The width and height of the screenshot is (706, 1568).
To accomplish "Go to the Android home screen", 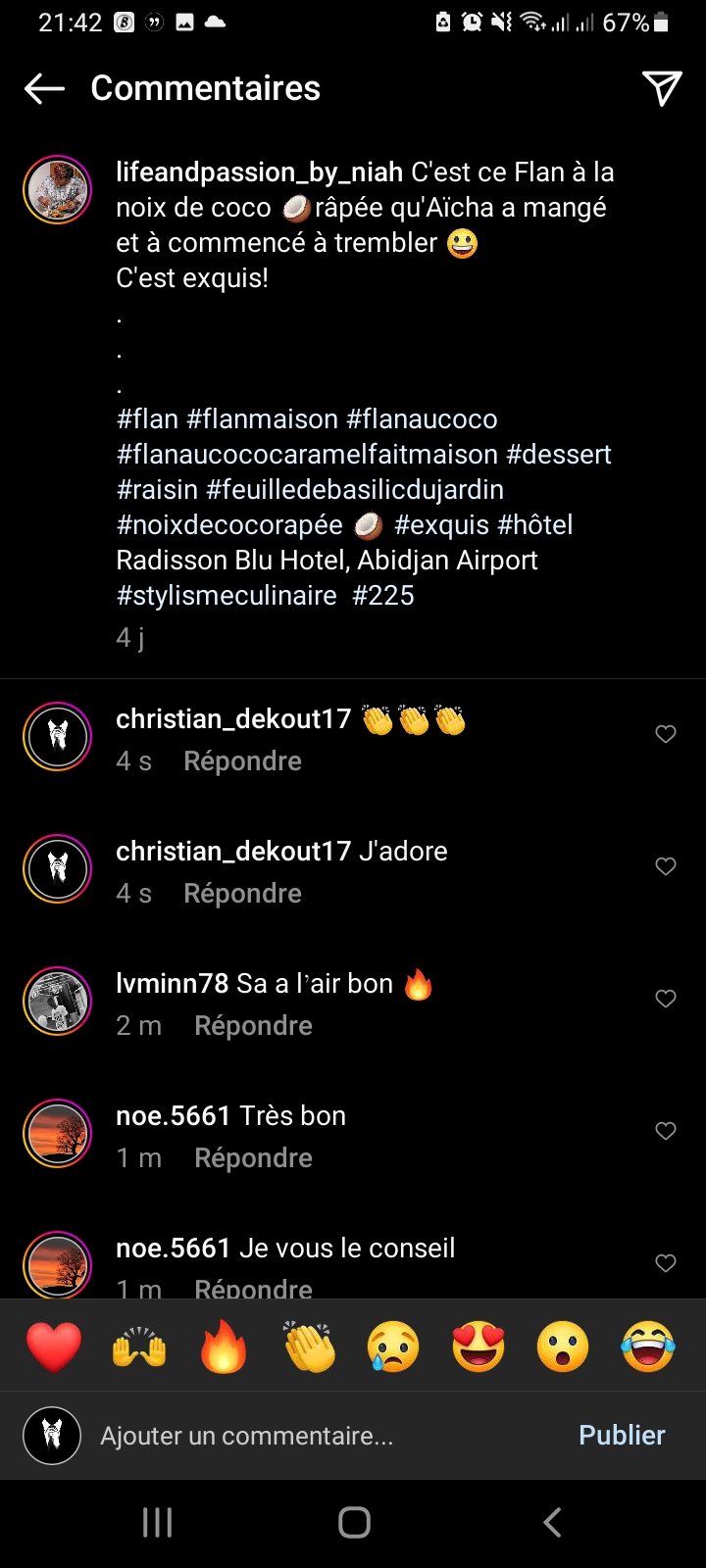I will click(x=354, y=1522).
